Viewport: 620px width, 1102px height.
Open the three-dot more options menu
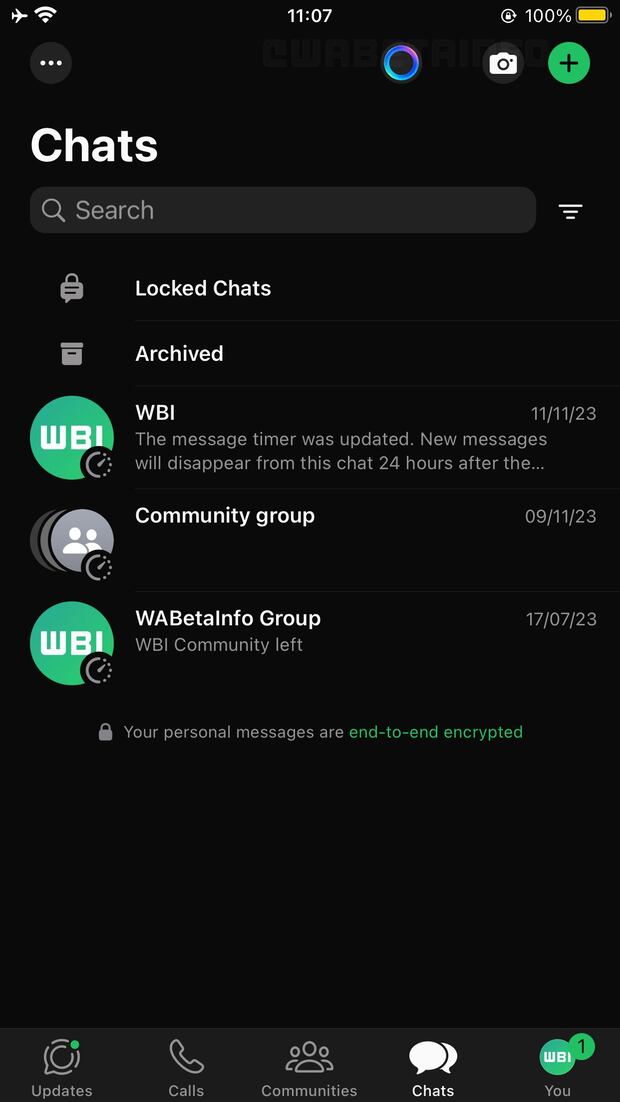click(x=51, y=64)
